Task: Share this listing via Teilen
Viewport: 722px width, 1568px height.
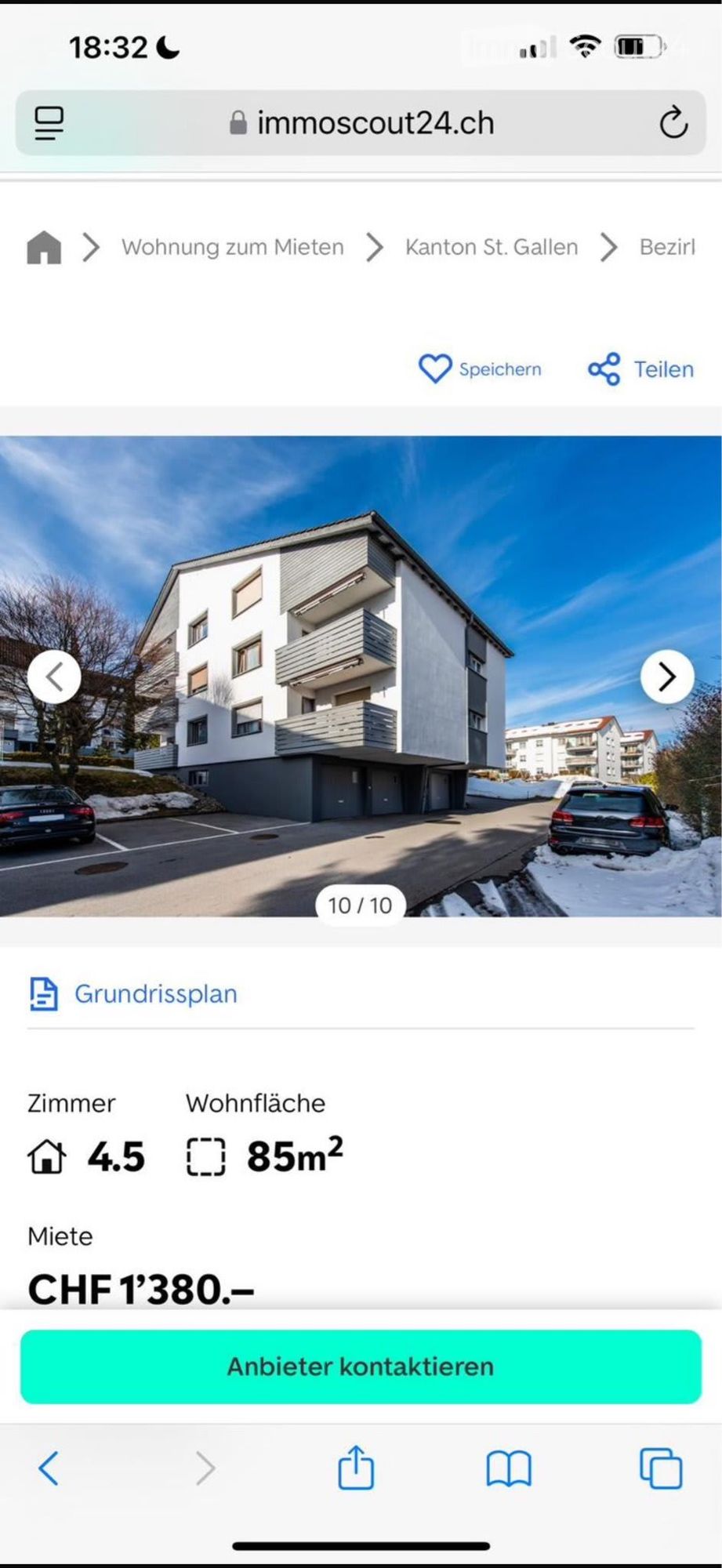Action: tap(641, 369)
